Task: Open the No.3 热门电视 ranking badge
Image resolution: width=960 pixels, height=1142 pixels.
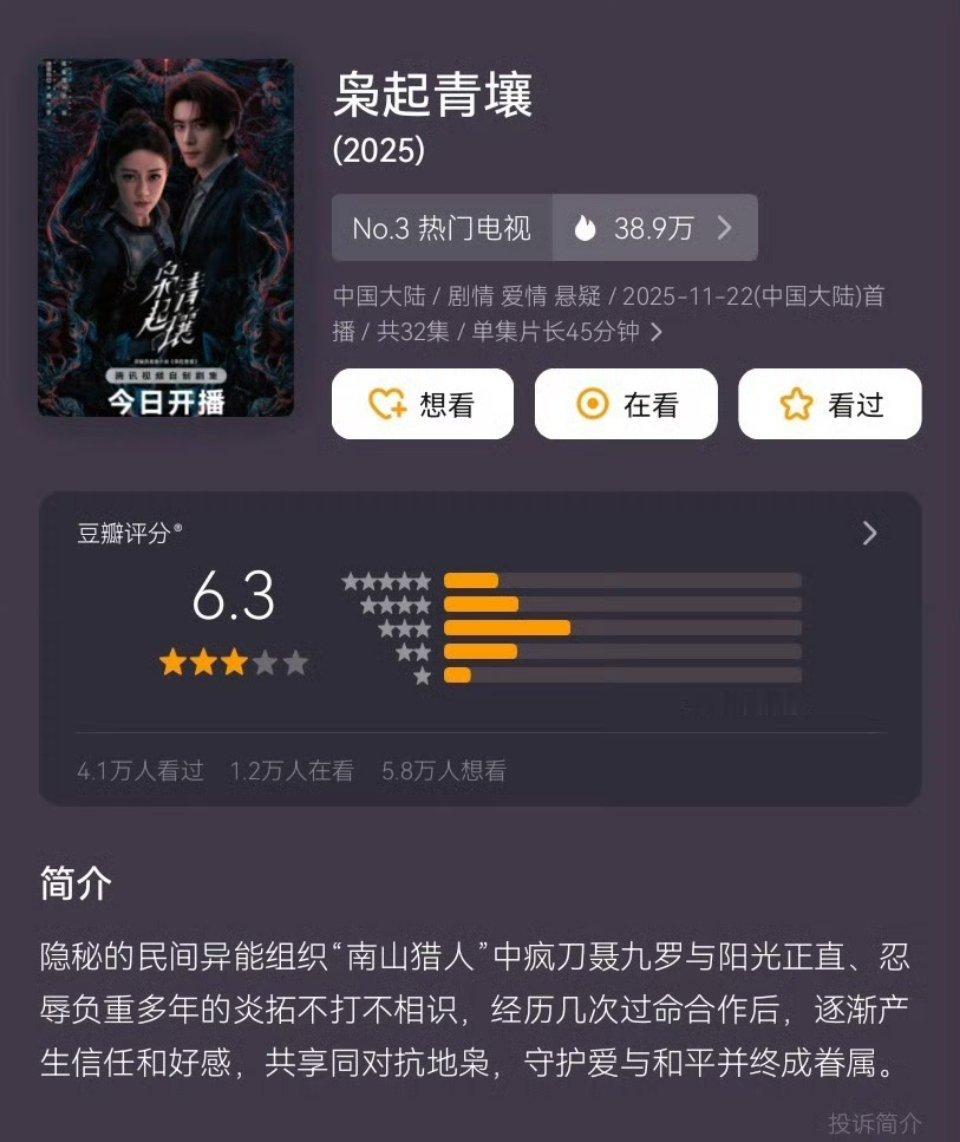Action: click(x=442, y=229)
